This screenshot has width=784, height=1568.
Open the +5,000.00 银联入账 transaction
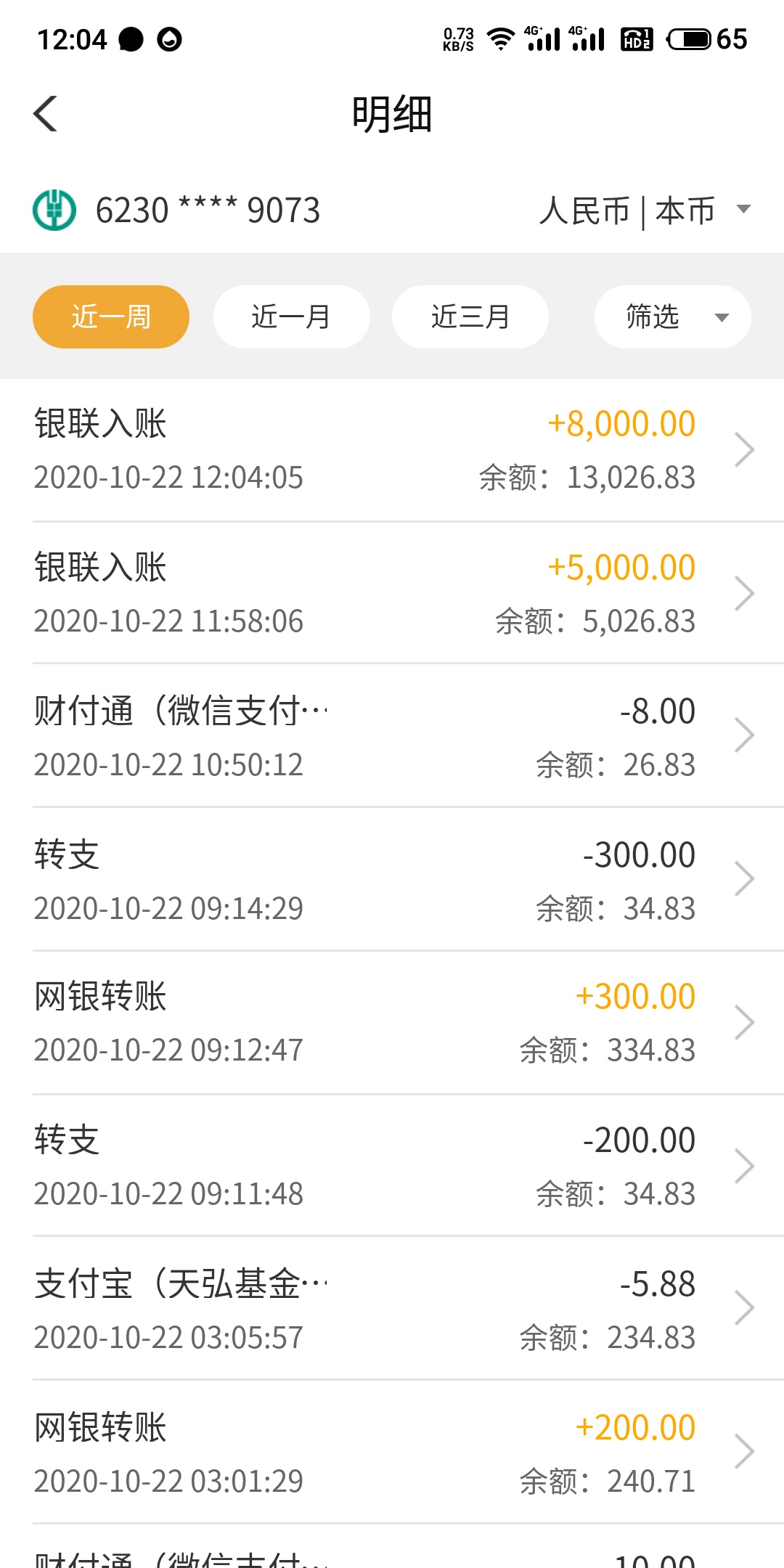pos(392,593)
